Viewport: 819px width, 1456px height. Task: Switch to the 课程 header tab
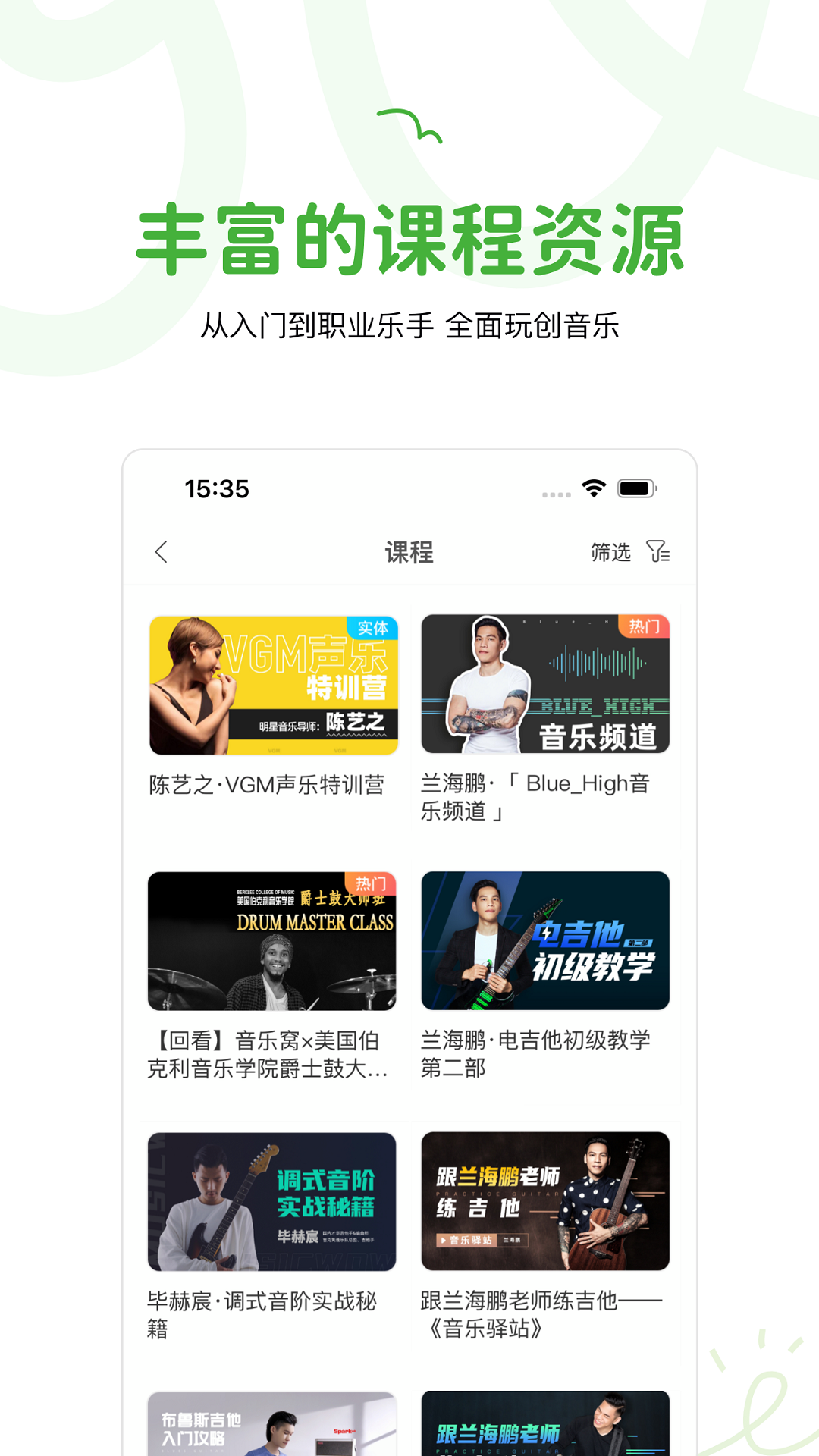409,553
